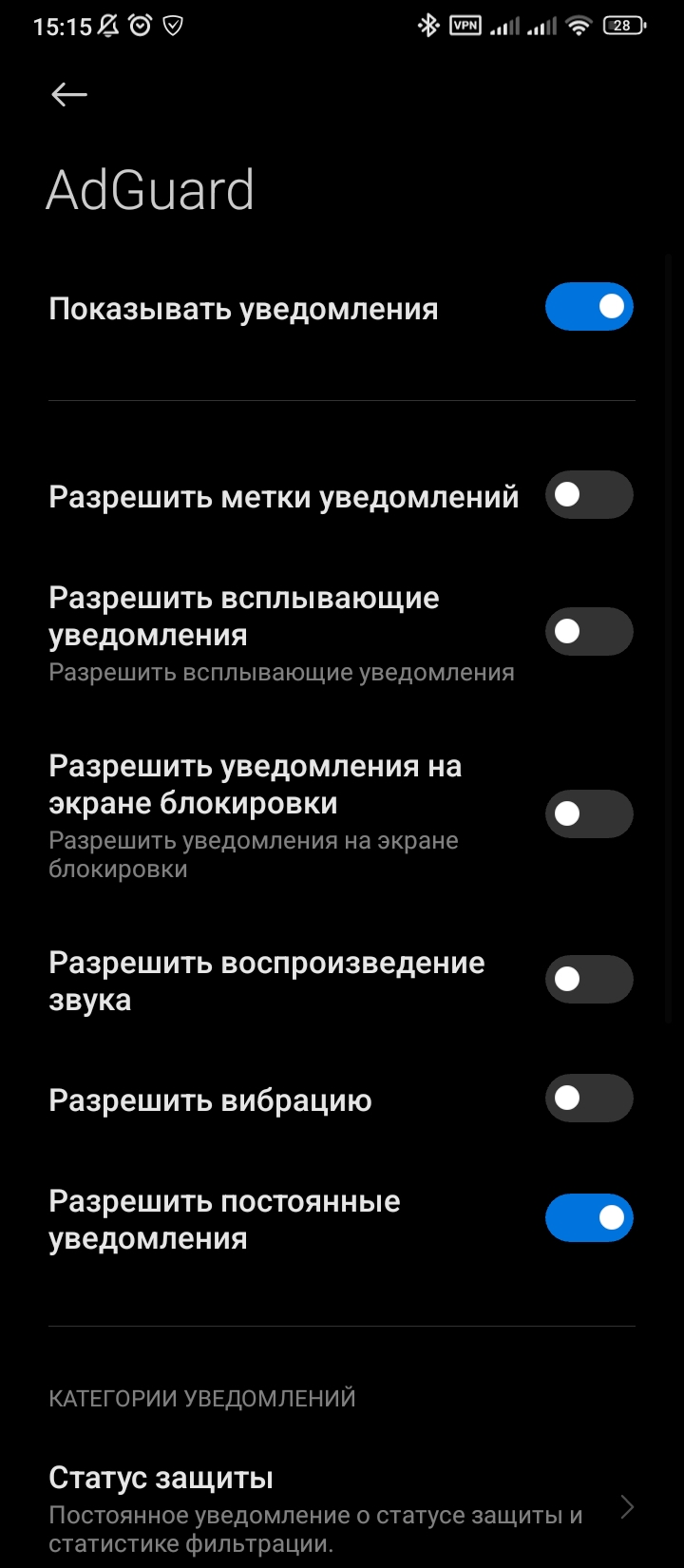This screenshot has width=684, height=1568.
Task: Enable Разрешить метки уведомлений
Action: 588,495
